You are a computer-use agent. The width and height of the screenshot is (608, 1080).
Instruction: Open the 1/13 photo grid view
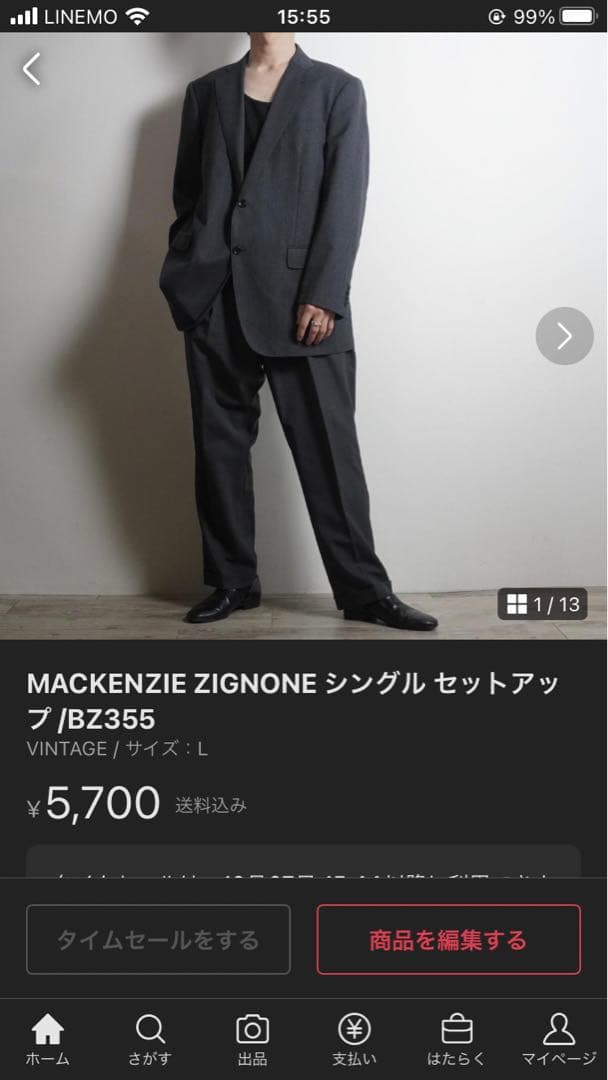point(542,604)
